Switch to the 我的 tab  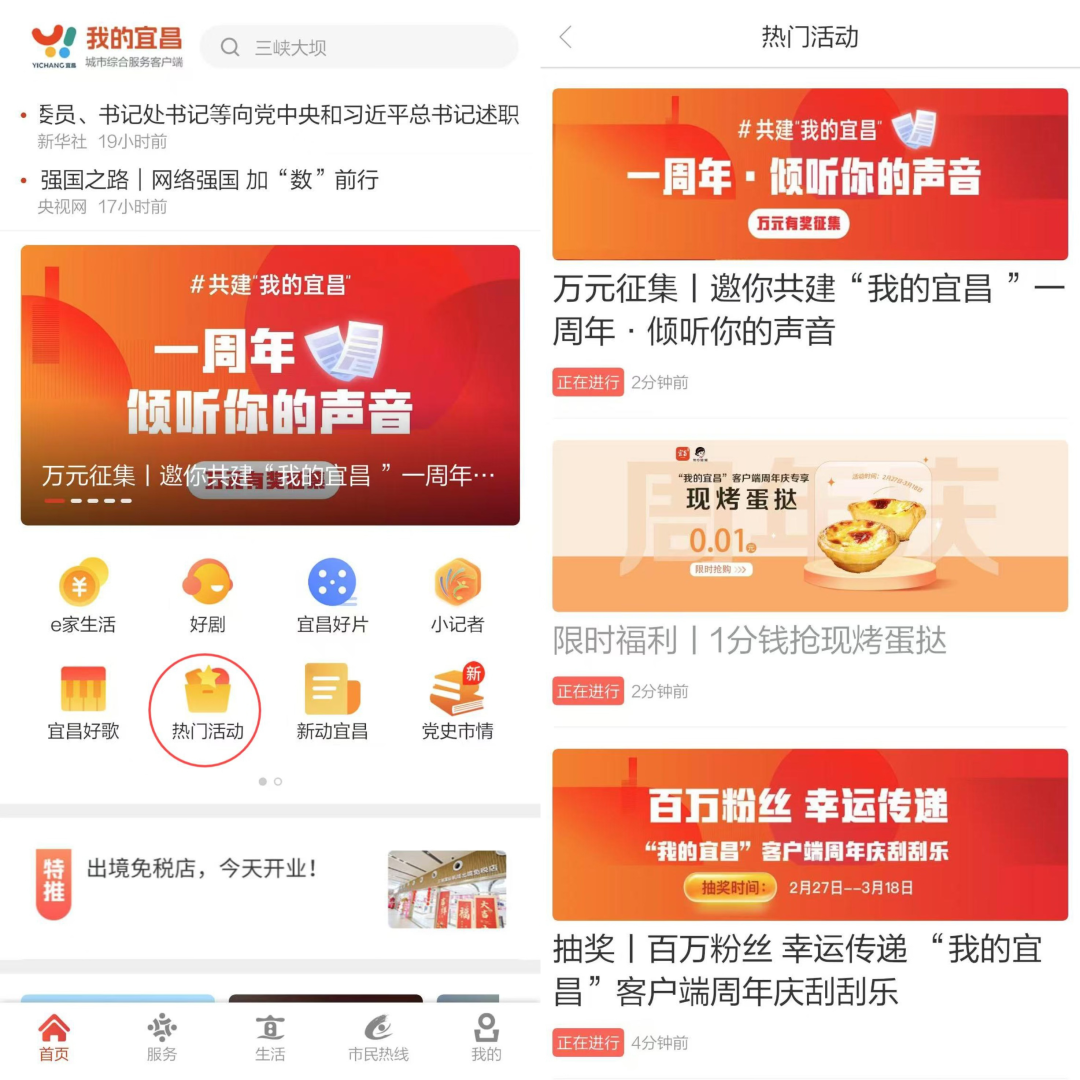tap(486, 1037)
